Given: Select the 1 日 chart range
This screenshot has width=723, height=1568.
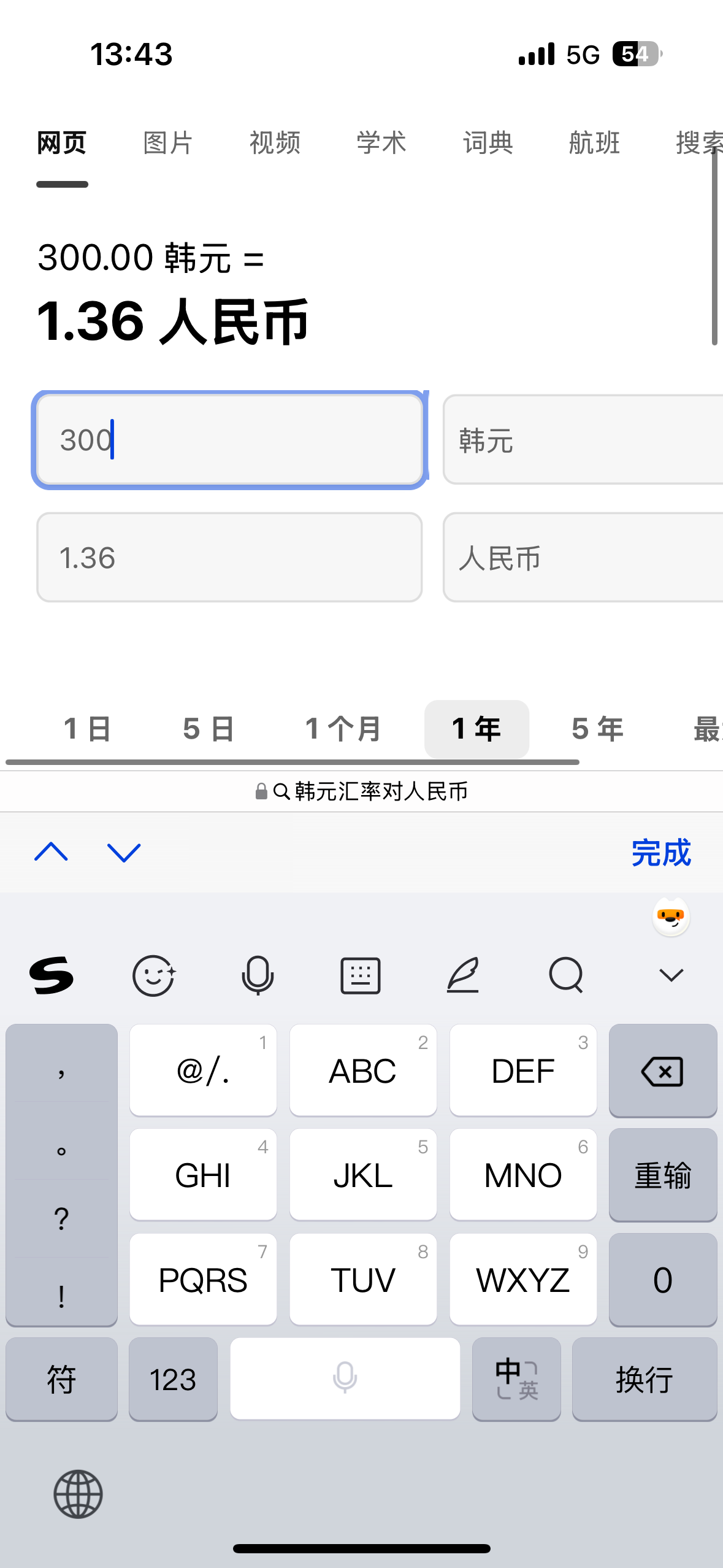Looking at the screenshot, I should (x=88, y=729).
